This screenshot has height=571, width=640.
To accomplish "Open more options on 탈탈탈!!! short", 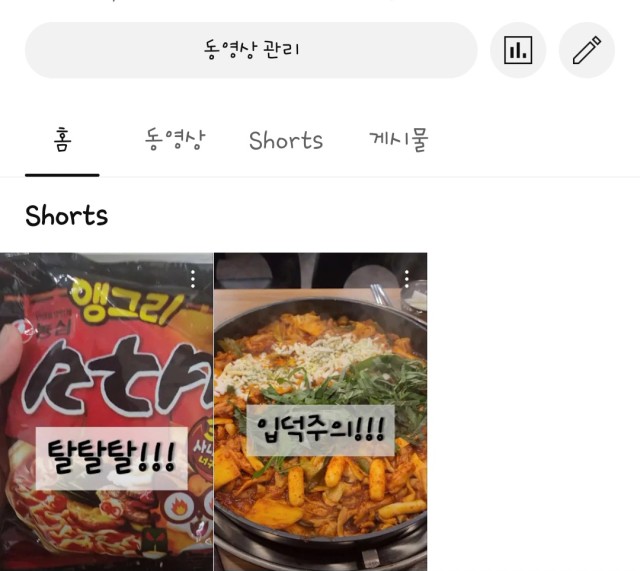I will pyautogui.click(x=193, y=278).
